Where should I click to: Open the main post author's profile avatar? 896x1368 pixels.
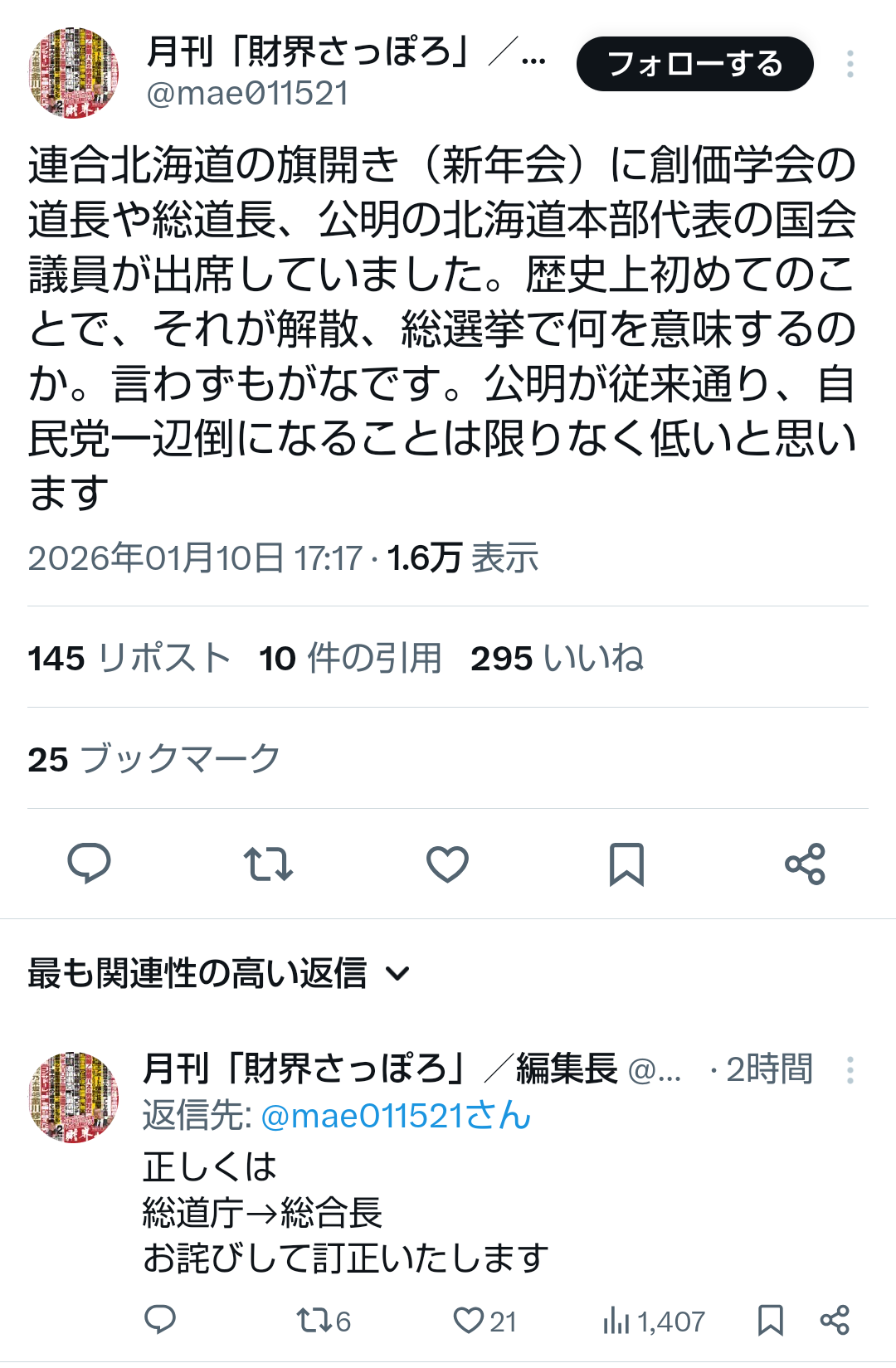point(74,73)
